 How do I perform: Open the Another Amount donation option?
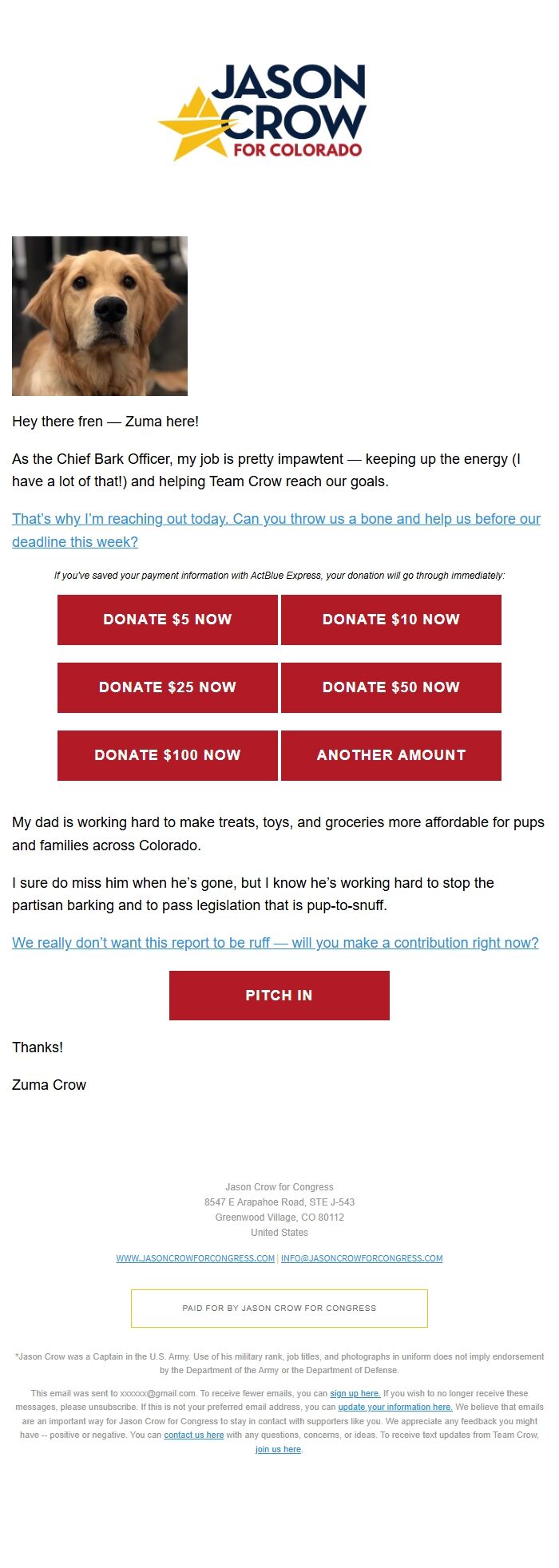pyautogui.click(x=391, y=755)
